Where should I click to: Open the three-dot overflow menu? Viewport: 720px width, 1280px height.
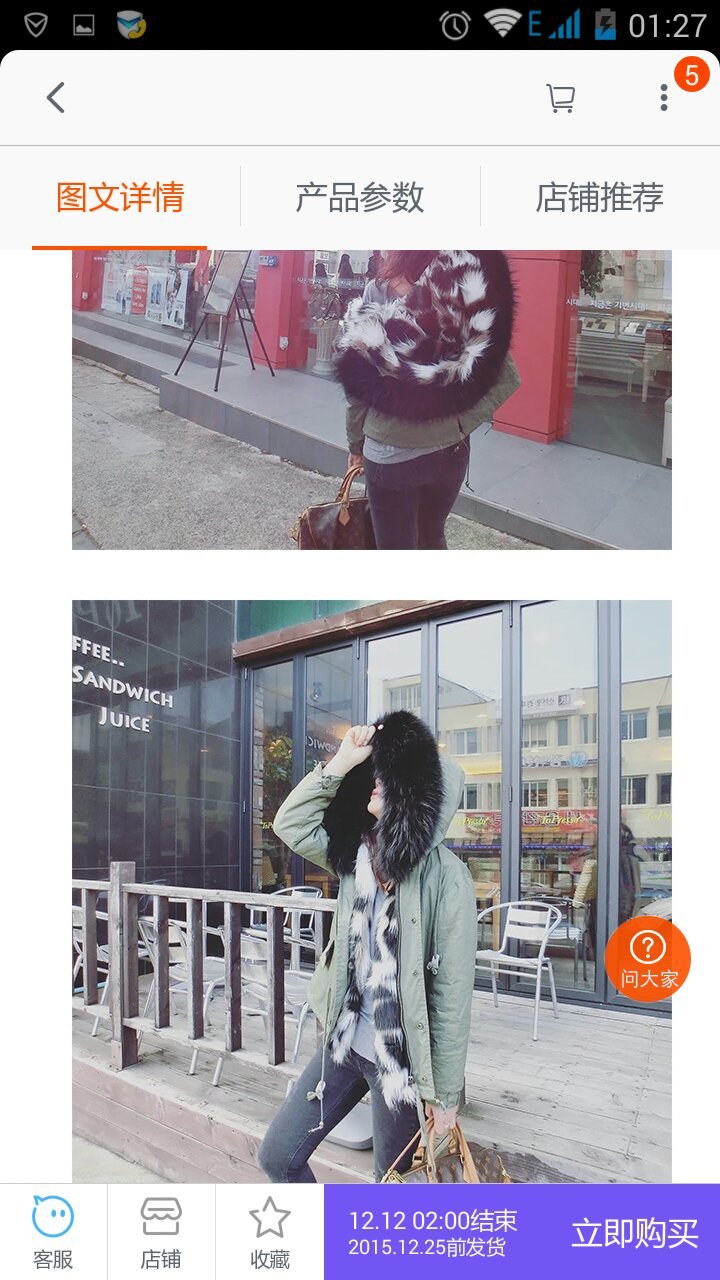tap(663, 98)
